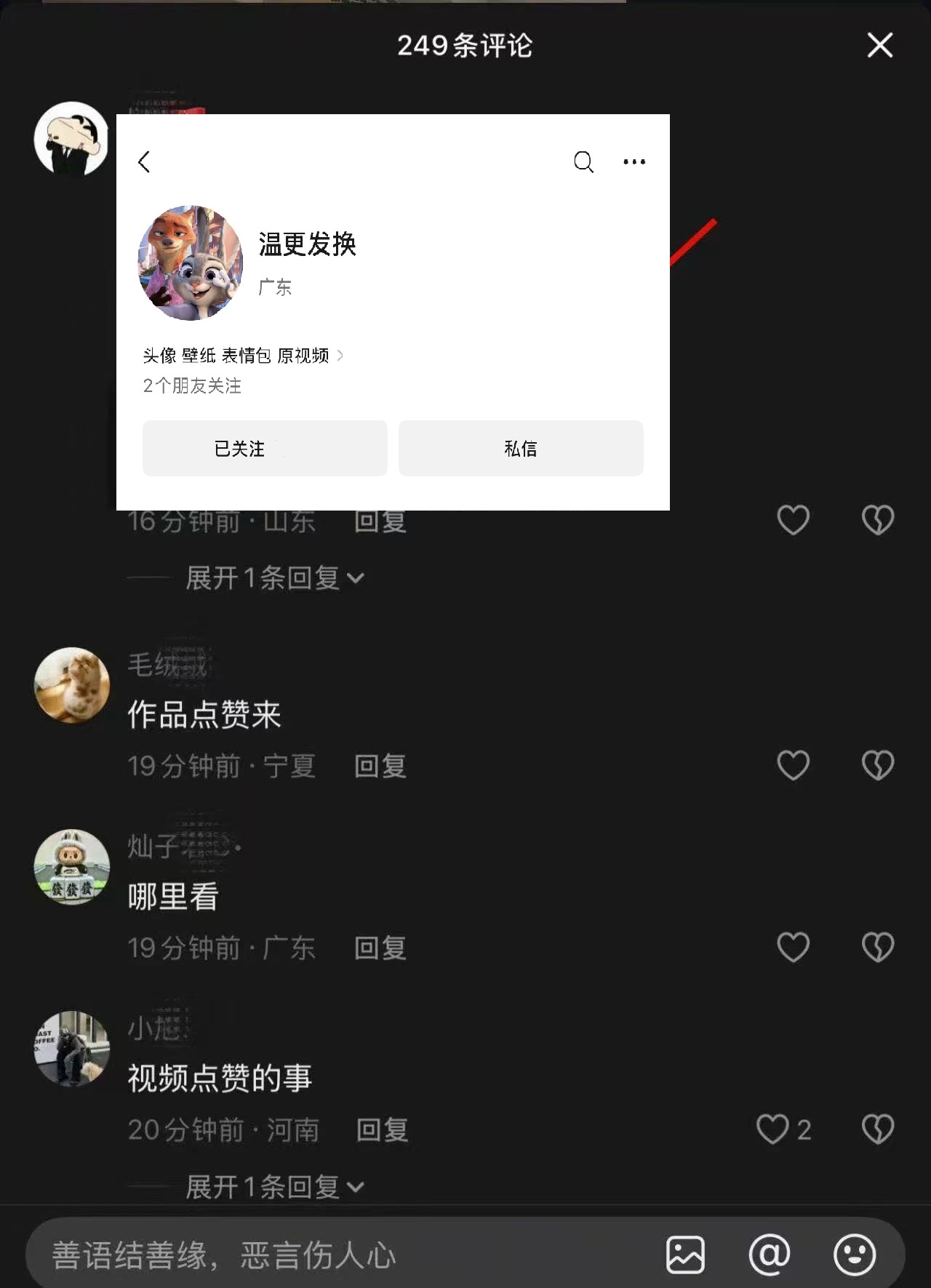This screenshot has height=1288, width=931.
Task: Reply to the comment 哪里看
Action: (380, 948)
